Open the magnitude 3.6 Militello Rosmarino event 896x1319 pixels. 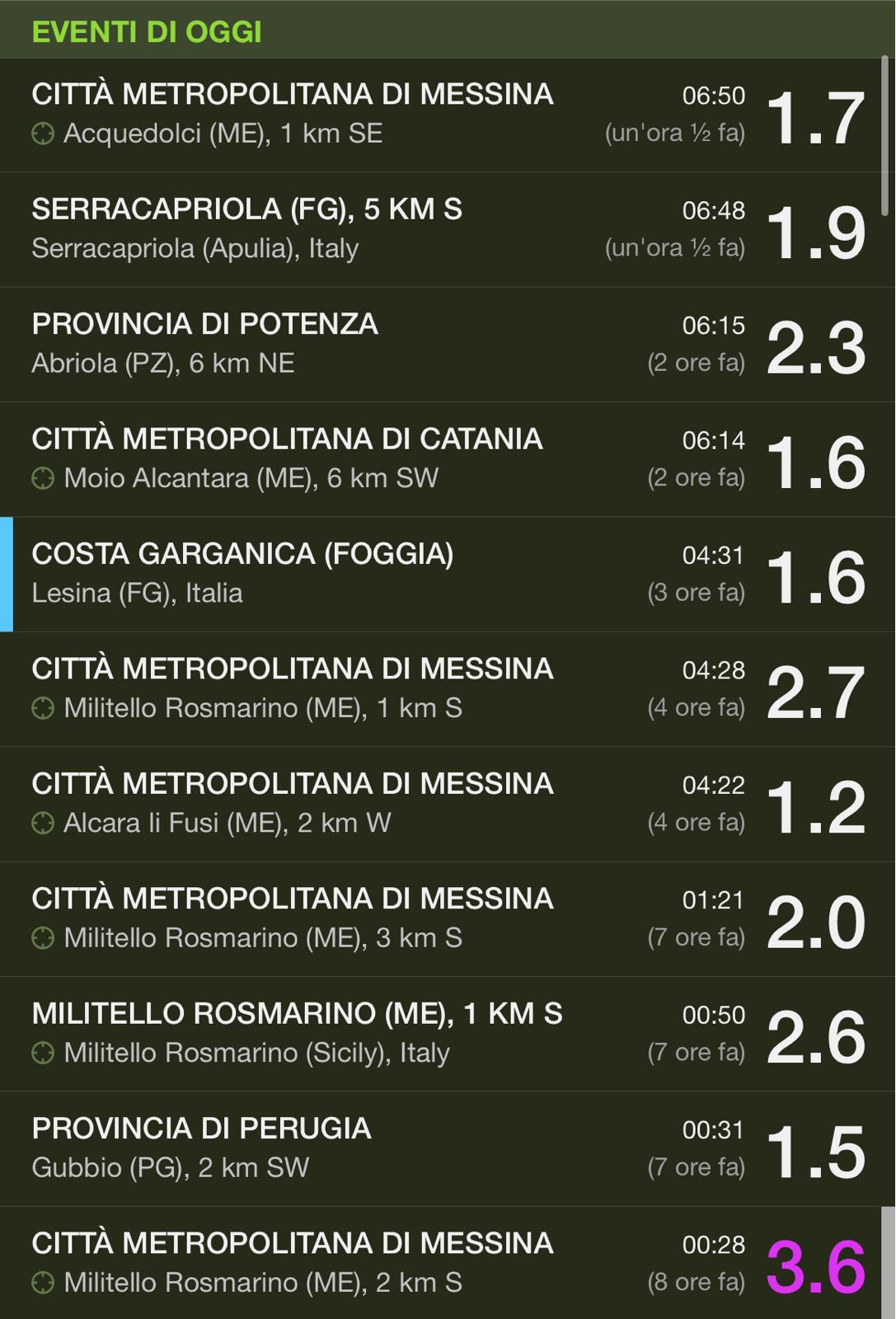tap(445, 1263)
